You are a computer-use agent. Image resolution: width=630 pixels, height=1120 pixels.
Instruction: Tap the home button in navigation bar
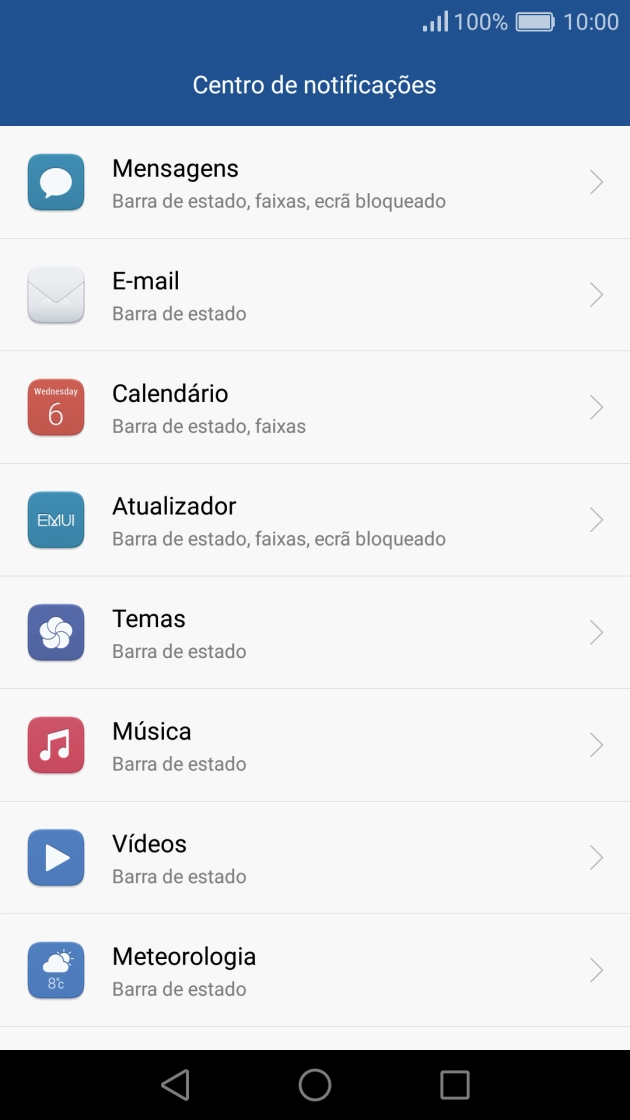click(x=315, y=1085)
